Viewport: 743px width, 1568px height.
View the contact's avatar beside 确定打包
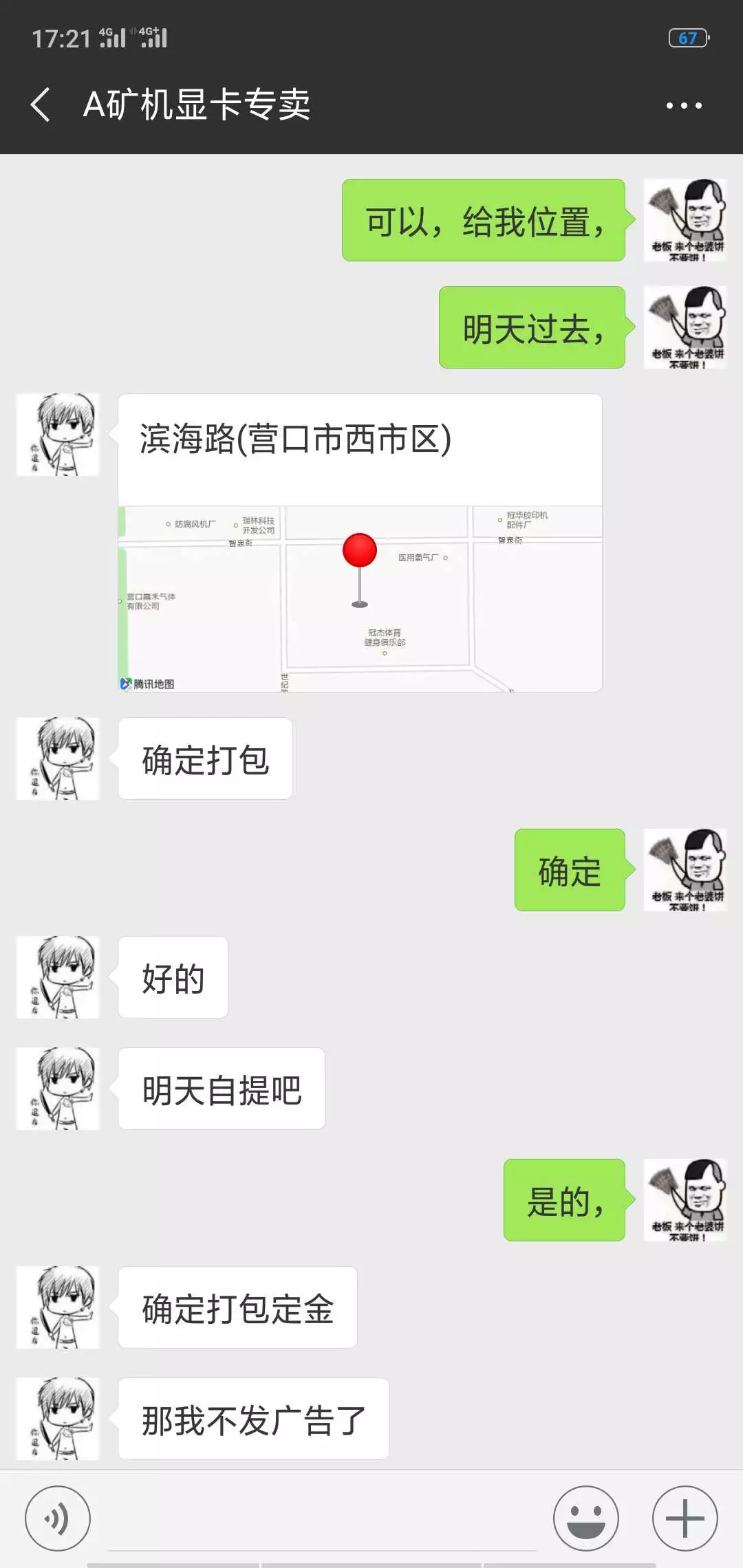click(x=58, y=759)
